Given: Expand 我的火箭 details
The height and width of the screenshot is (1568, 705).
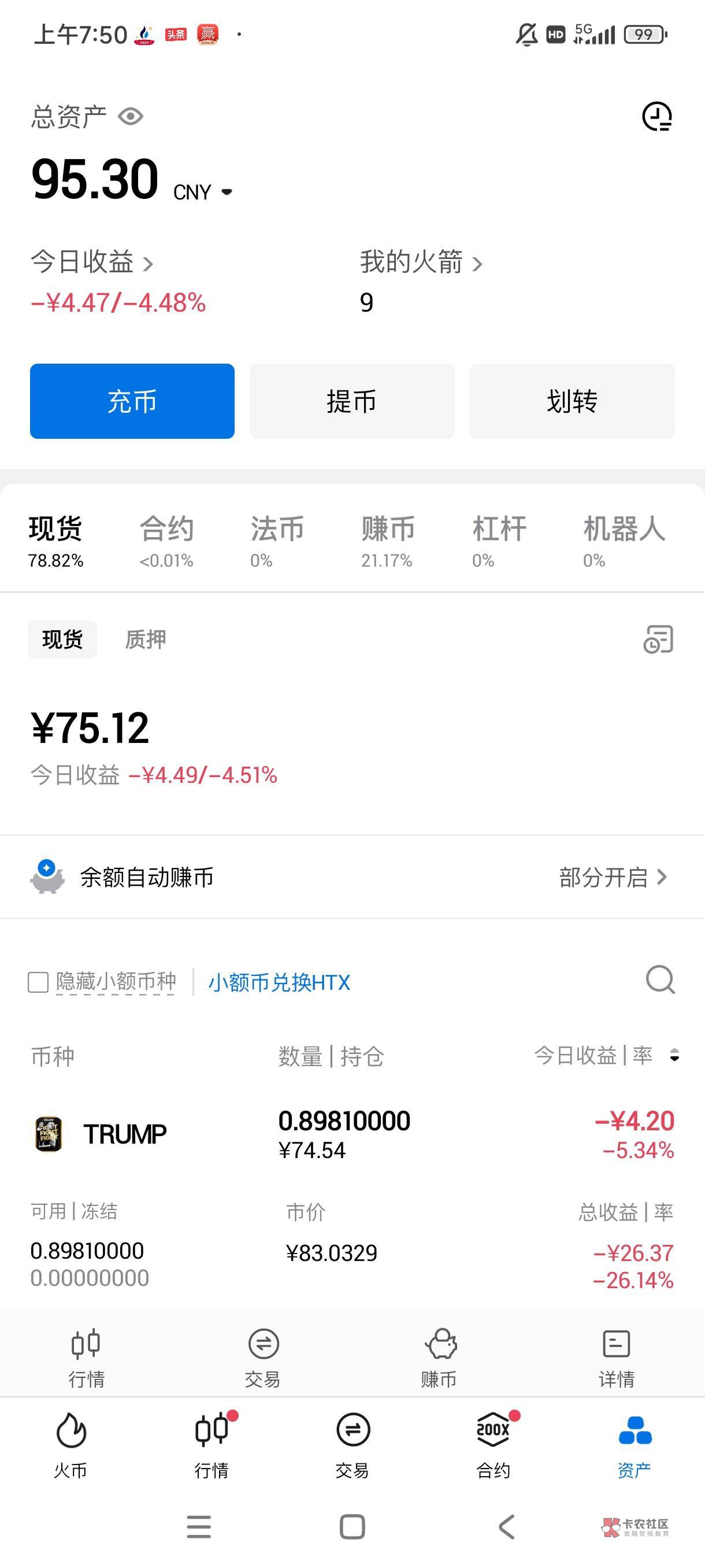Looking at the screenshot, I should [x=478, y=263].
